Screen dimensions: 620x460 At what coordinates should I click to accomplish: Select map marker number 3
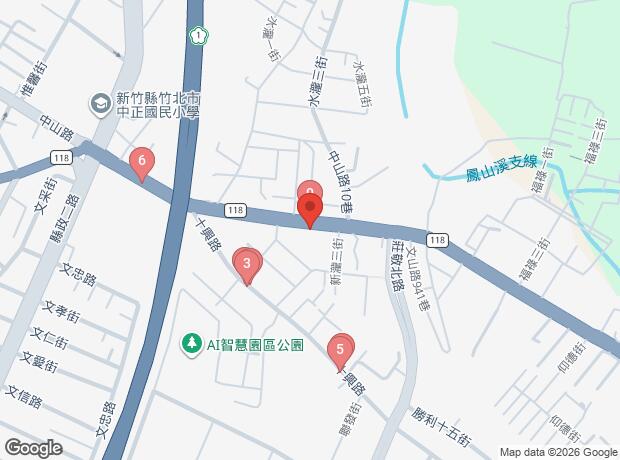point(247,266)
